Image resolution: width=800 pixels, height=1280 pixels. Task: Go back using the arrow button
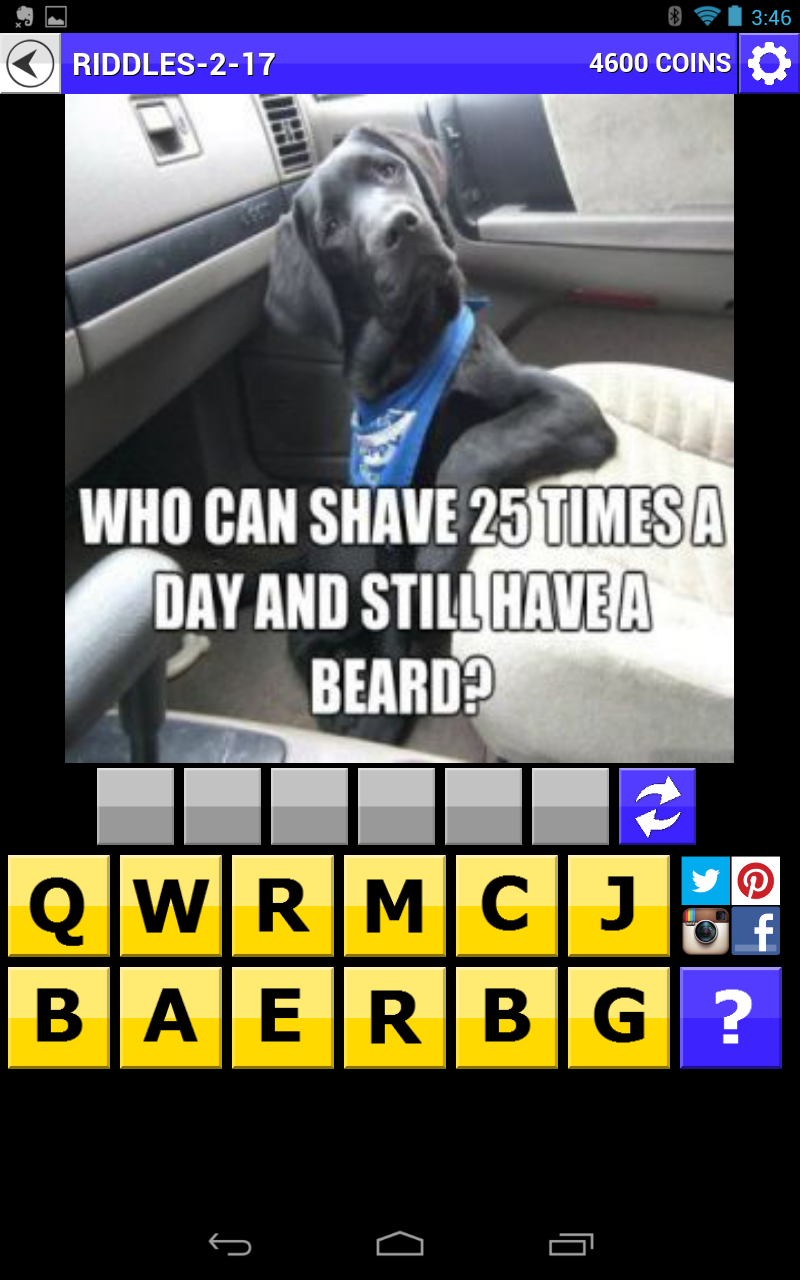click(x=30, y=64)
